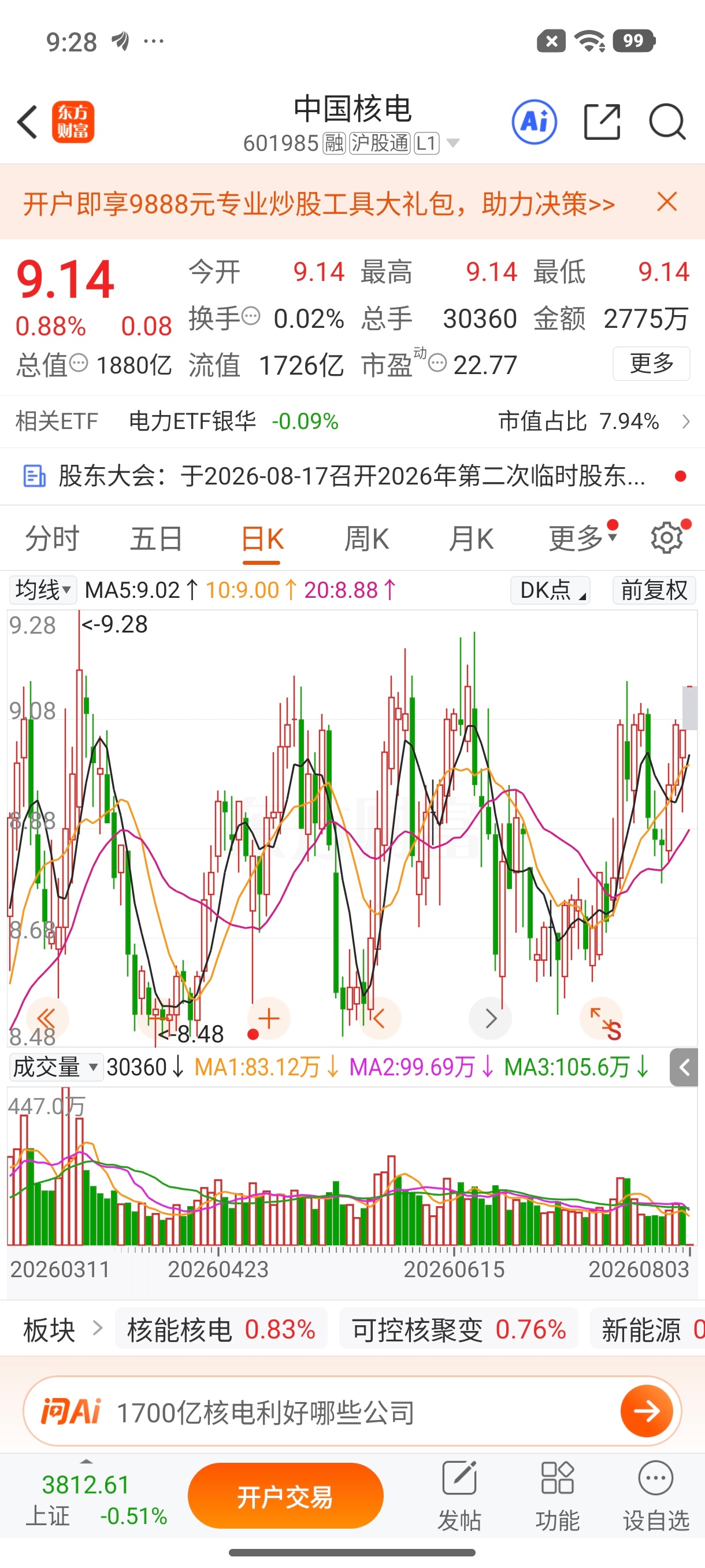Screen dimensions: 705x1568
Task: Open the 相关ETF 电力ETF银华 row
Action: coord(352,421)
